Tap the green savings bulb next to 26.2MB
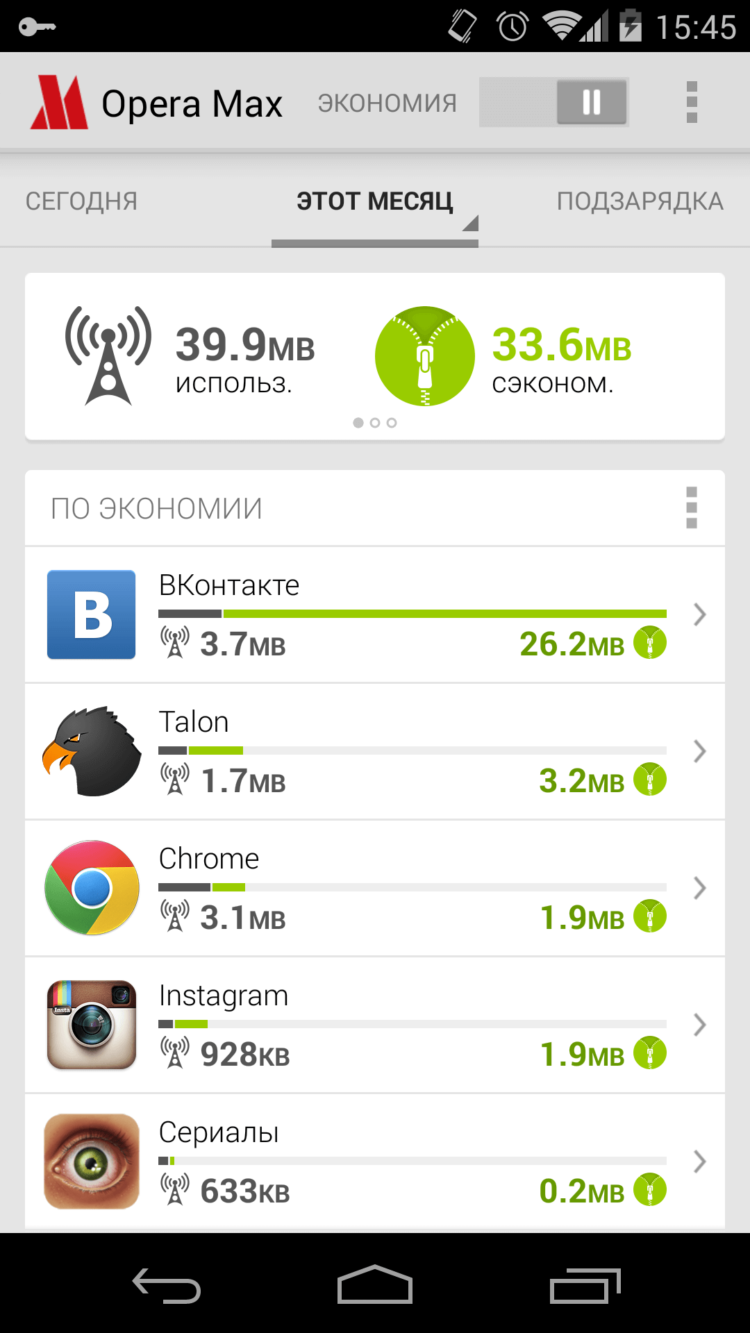Viewport: 750px width, 1333px height. [x=650, y=643]
